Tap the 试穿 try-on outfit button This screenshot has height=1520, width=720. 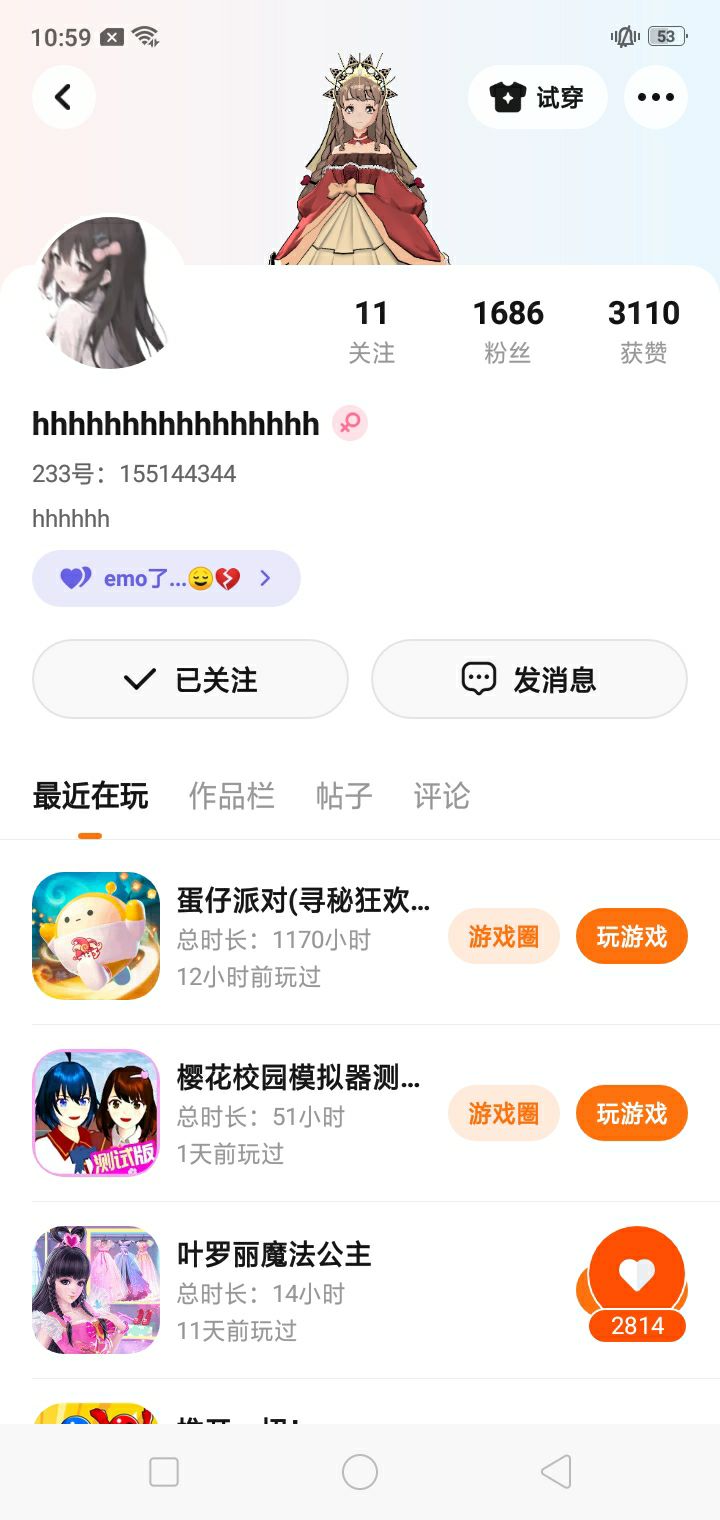point(538,97)
